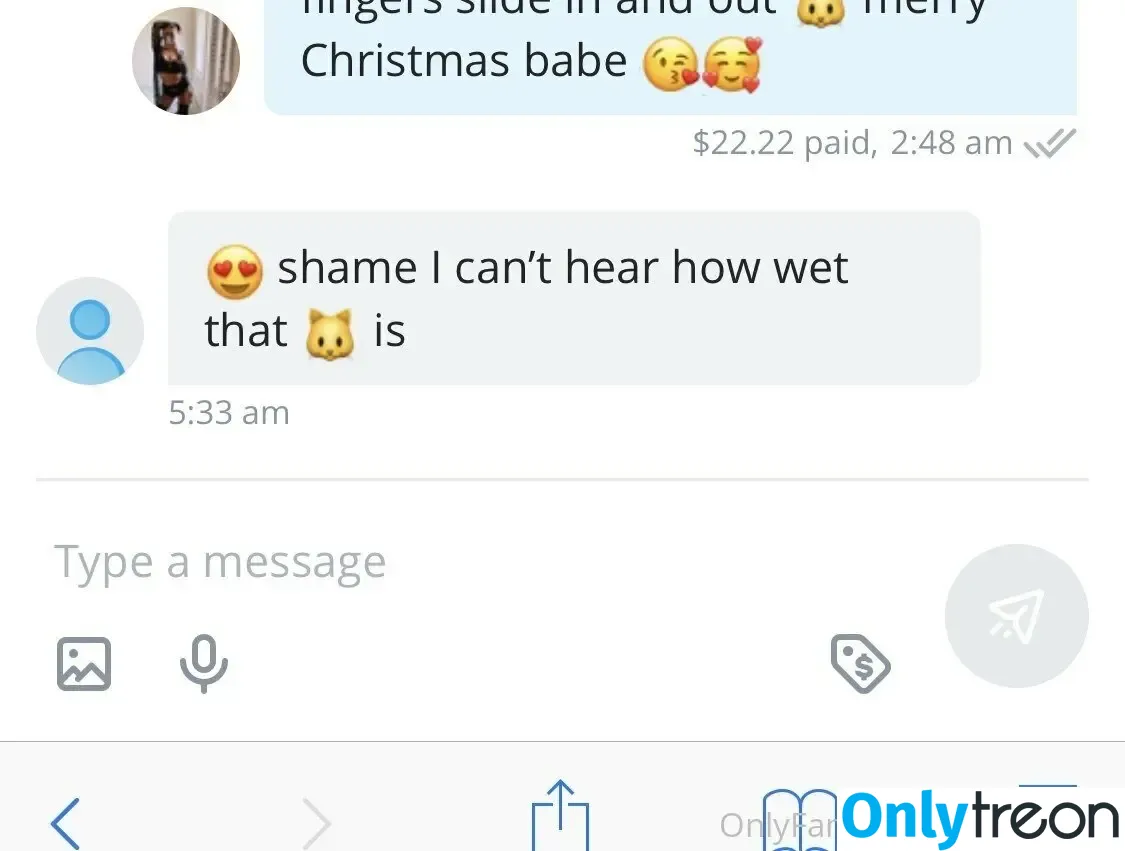
Task: Attach a photo from gallery
Action: point(84,664)
